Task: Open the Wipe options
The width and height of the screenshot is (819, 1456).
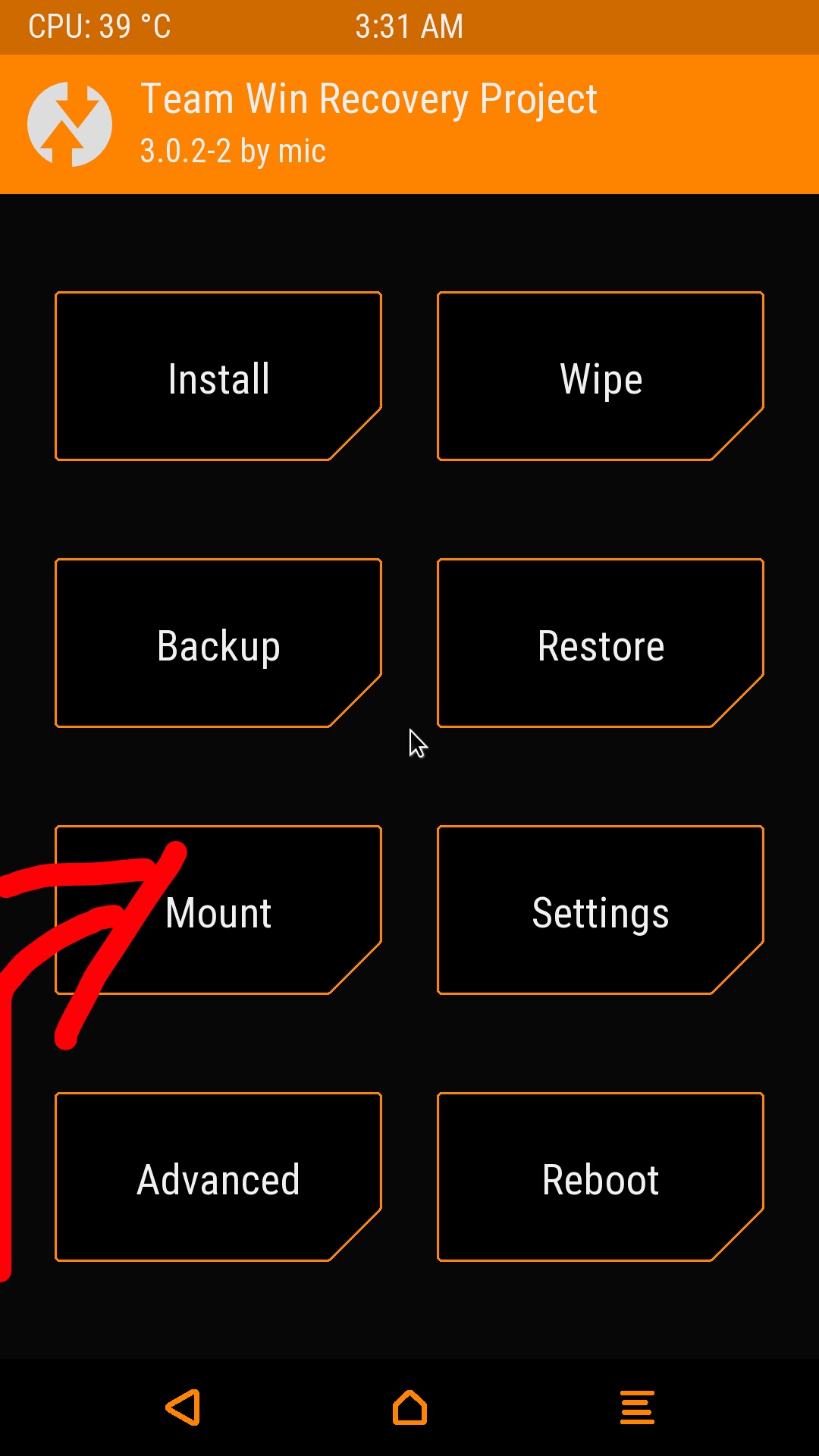Action: tap(600, 377)
